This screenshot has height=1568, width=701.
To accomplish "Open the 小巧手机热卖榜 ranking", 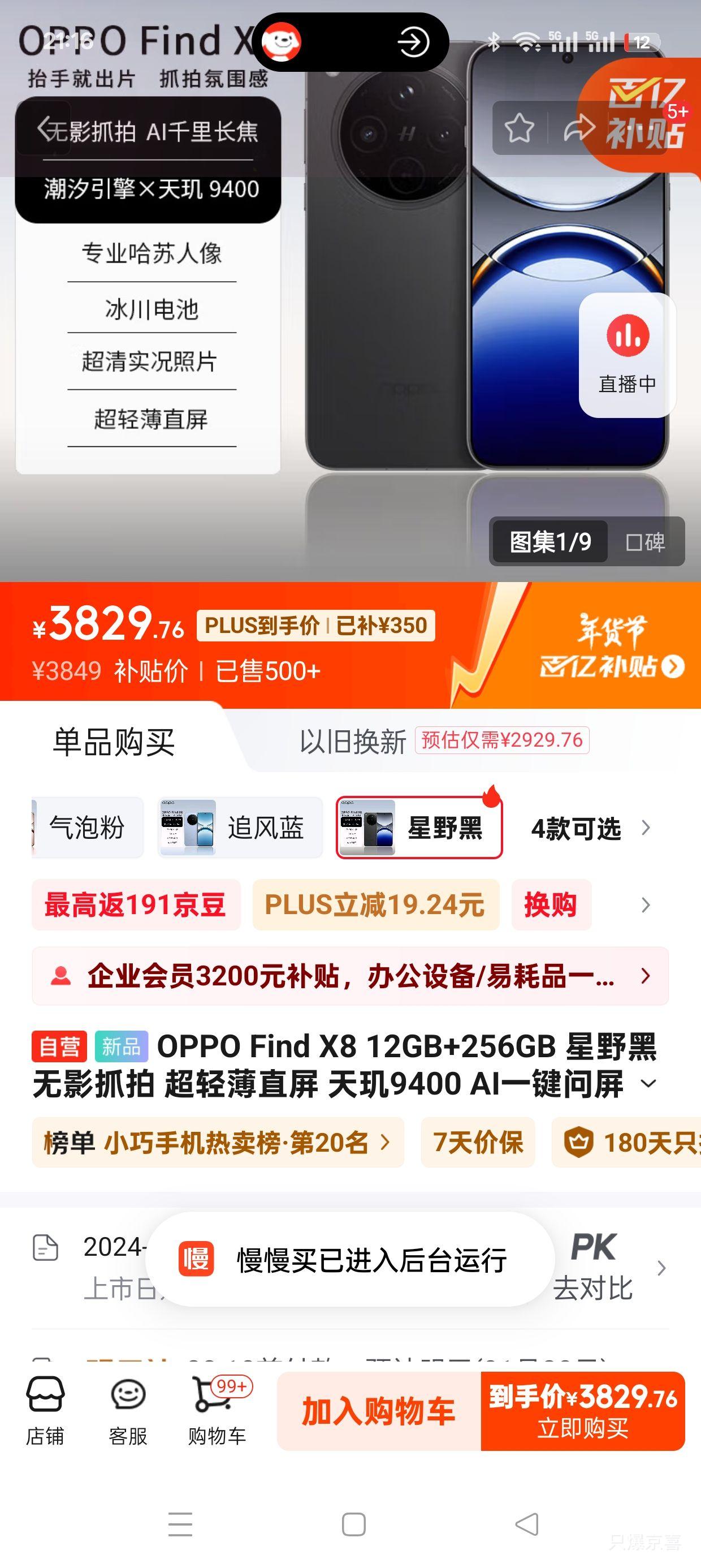I will [218, 1143].
